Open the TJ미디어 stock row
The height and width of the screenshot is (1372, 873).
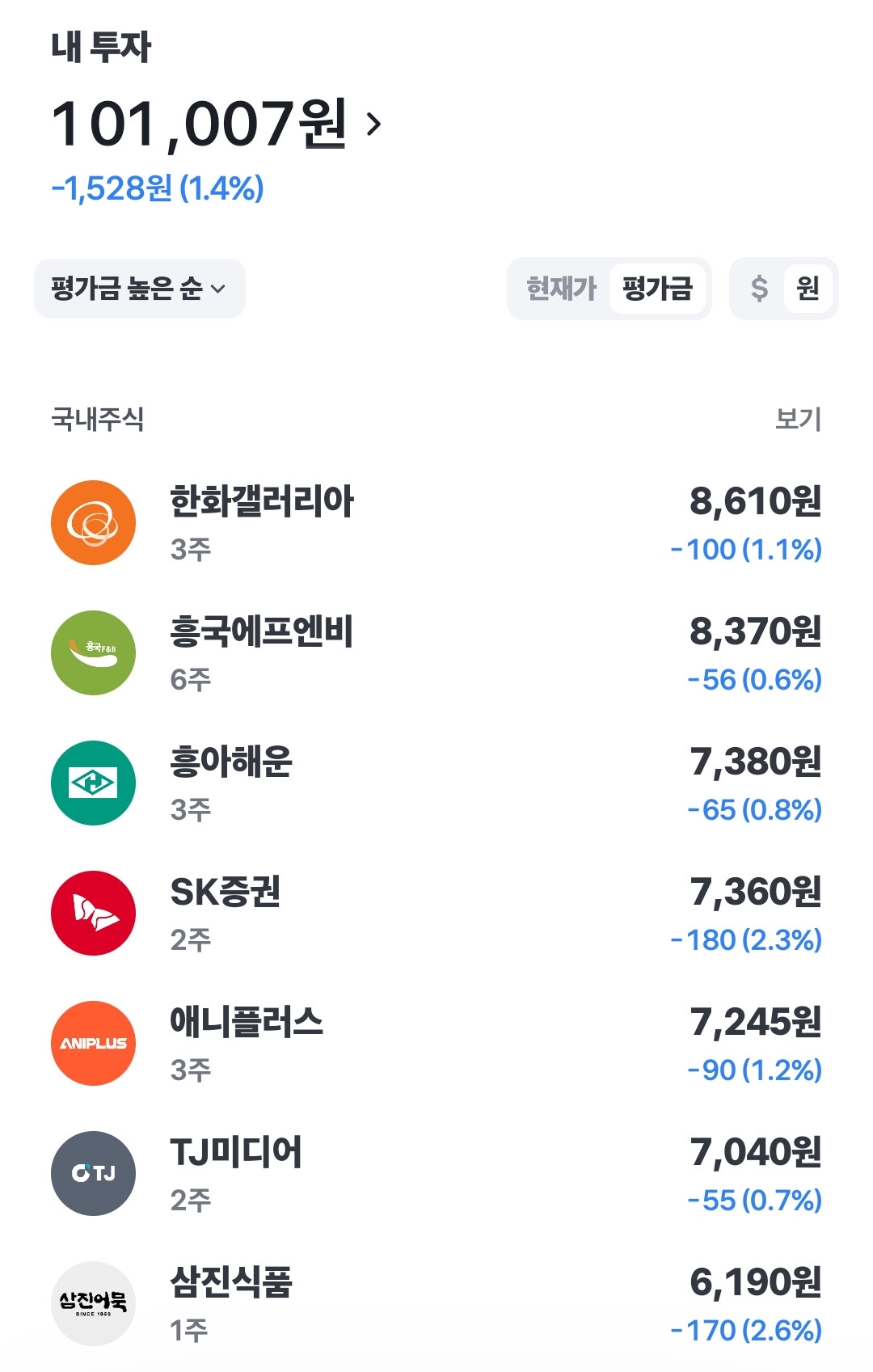pyautogui.click(x=436, y=1174)
